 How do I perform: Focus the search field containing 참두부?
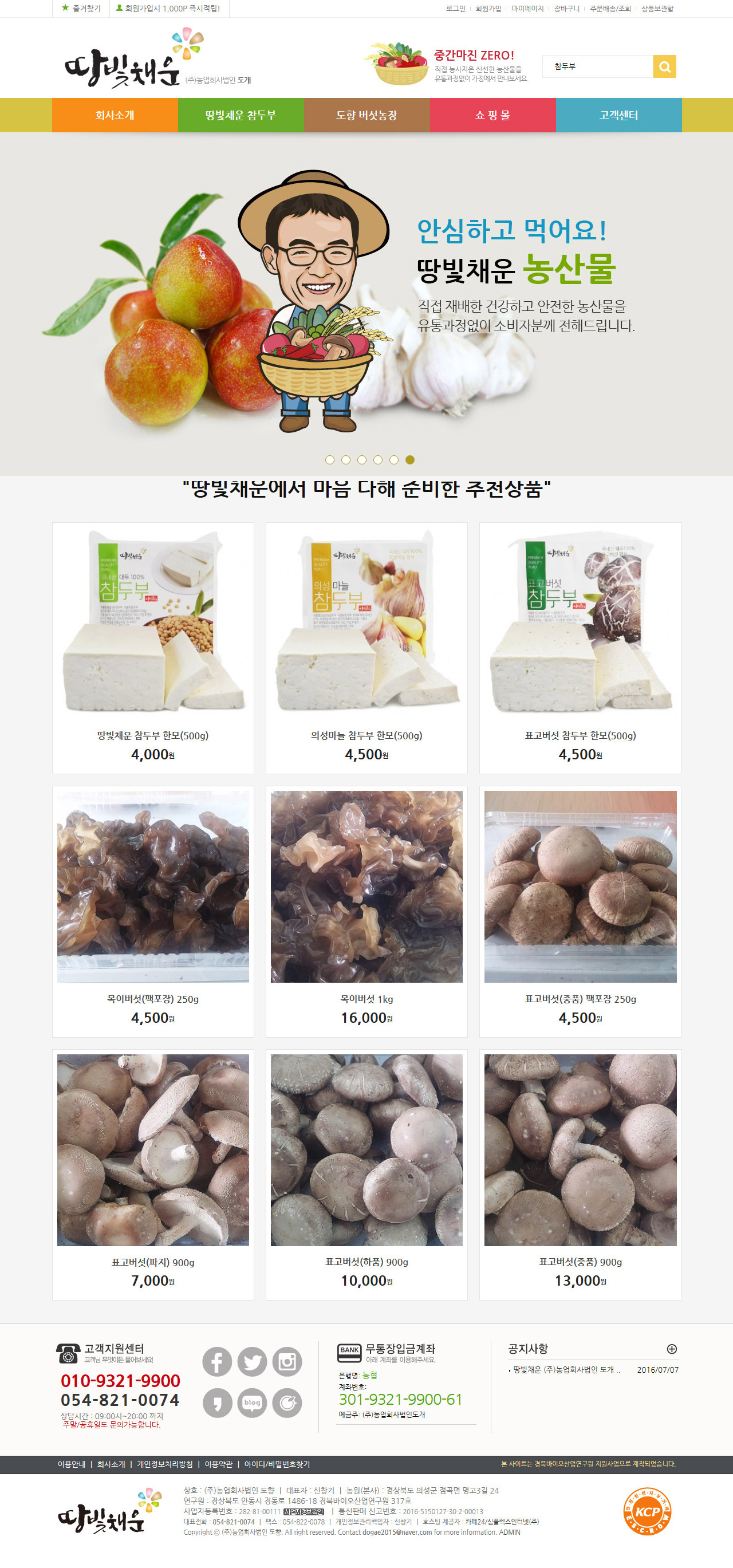(x=597, y=66)
